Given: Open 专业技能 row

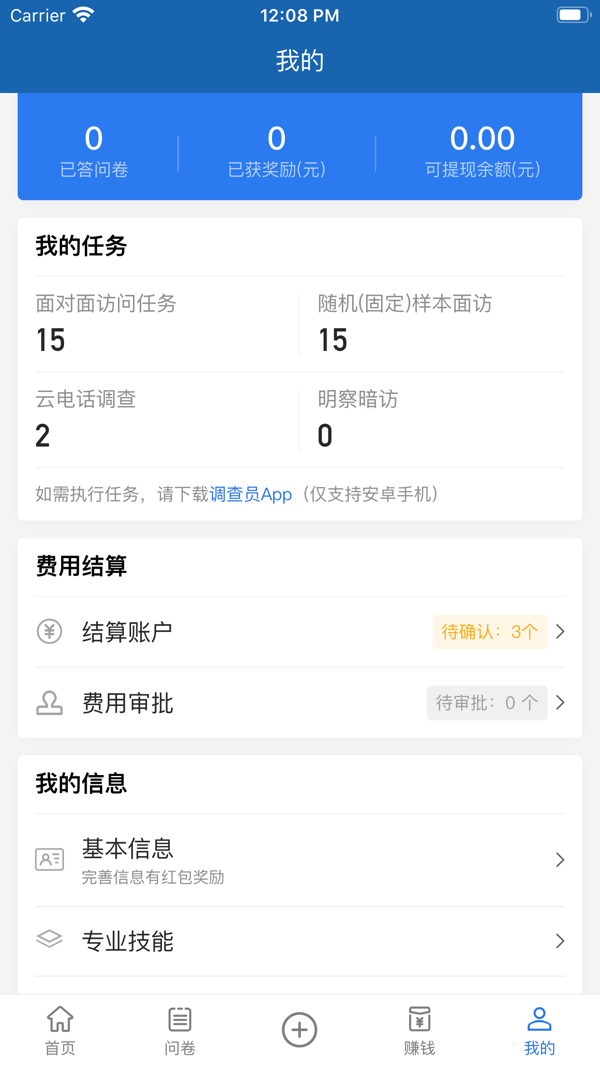Looking at the screenshot, I should click(x=300, y=941).
